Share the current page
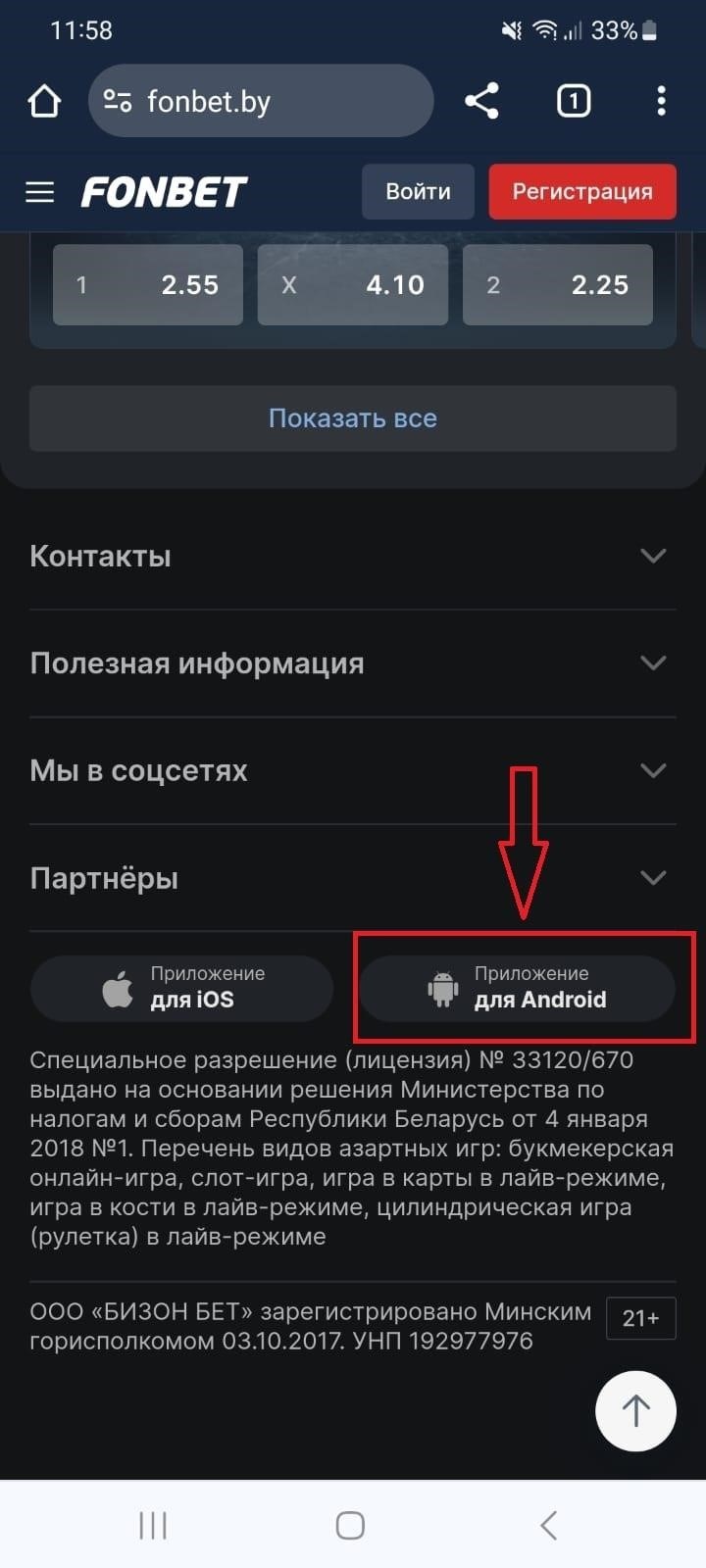 [481, 101]
